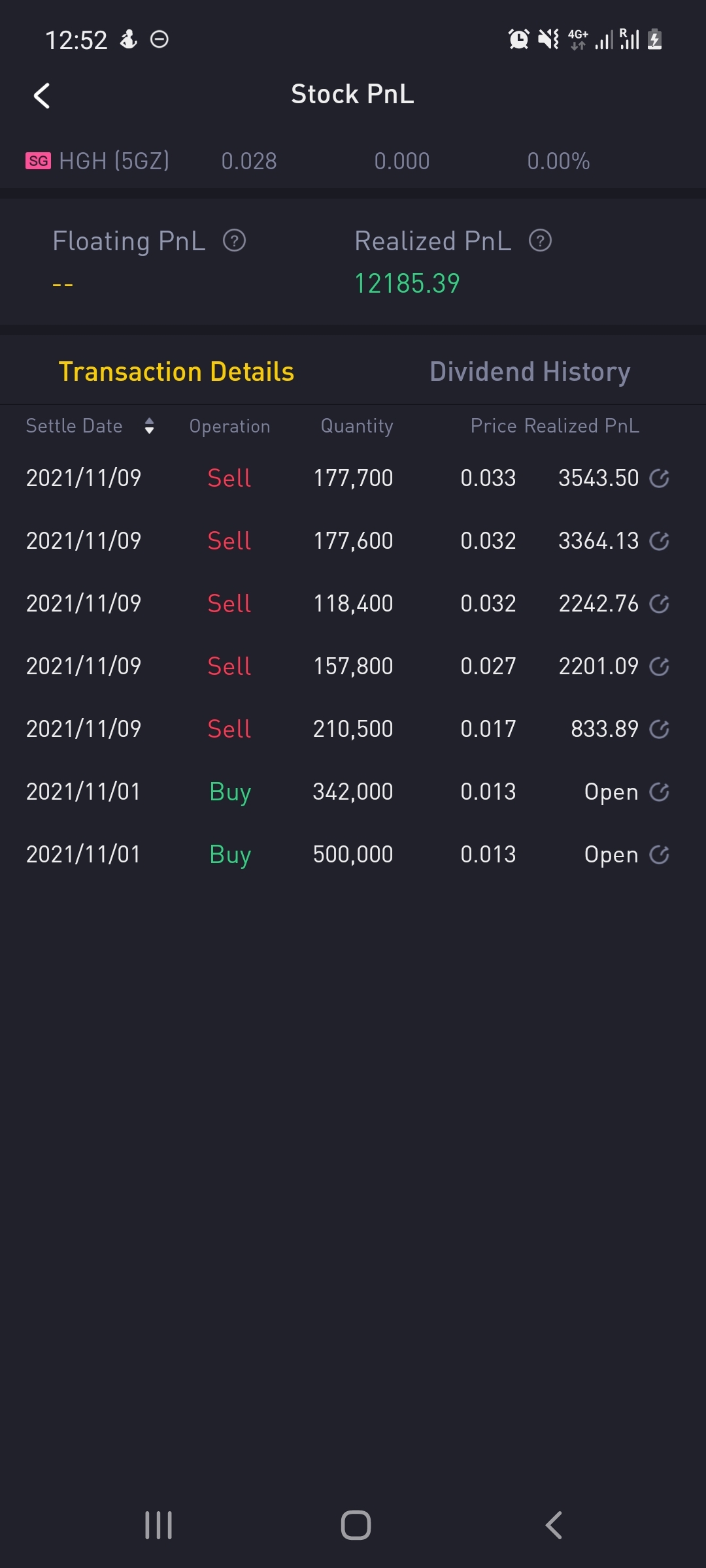Go back using the top-left arrow
Viewport: 706px width, 1568px height.
42,96
